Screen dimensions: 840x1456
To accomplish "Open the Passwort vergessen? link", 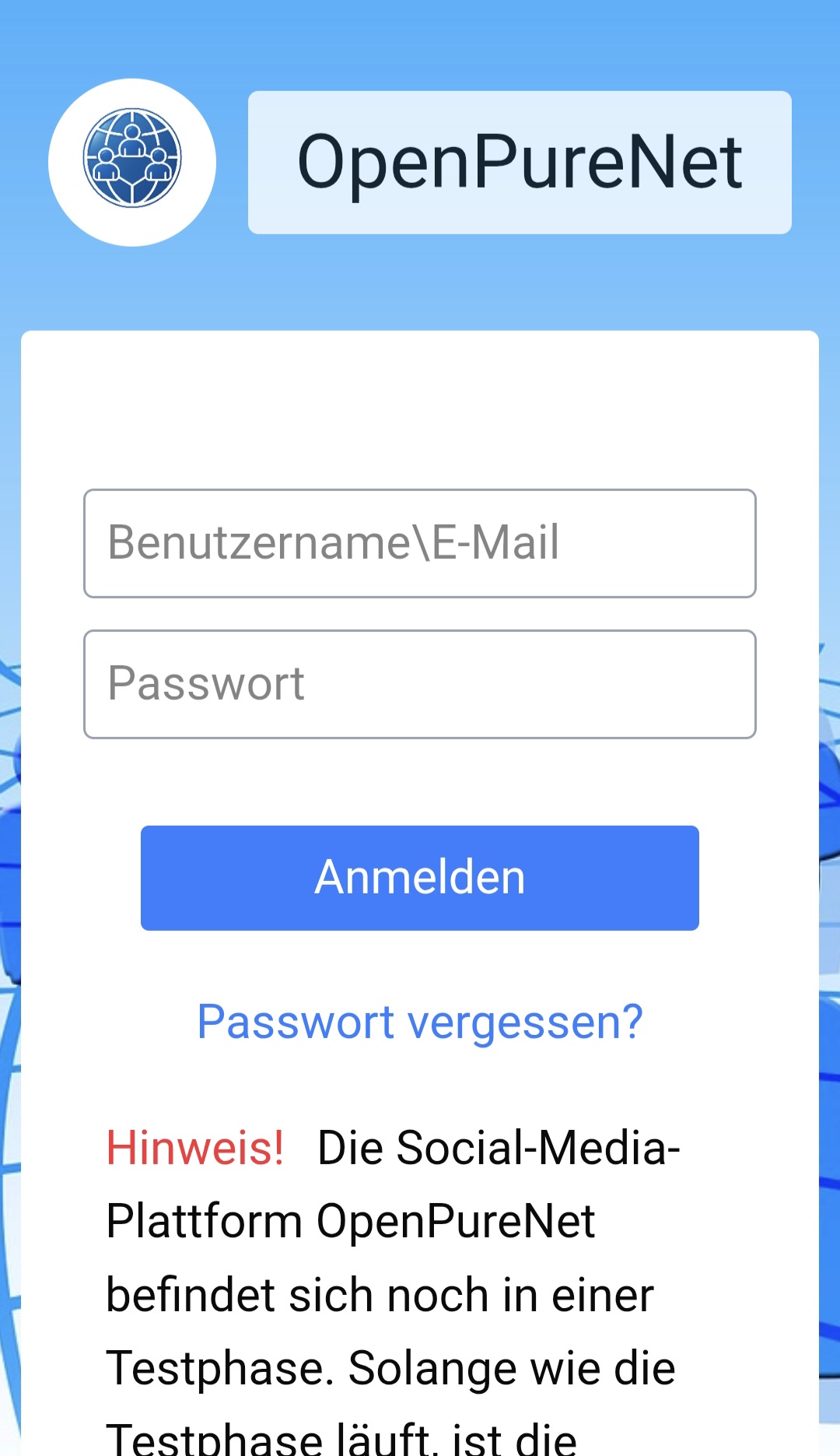I will point(420,1022).
